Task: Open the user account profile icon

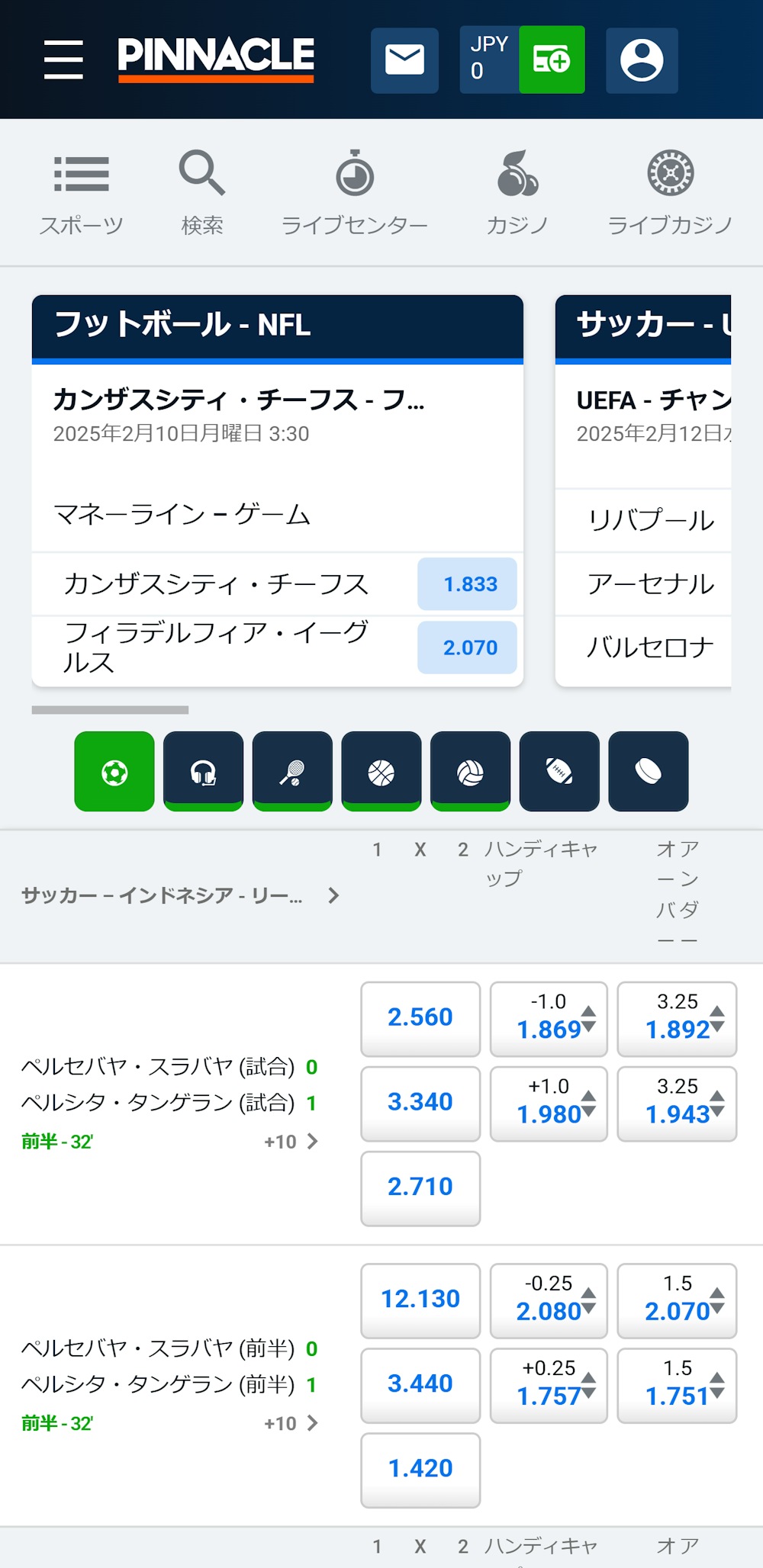Action: [x=641, y=59]
